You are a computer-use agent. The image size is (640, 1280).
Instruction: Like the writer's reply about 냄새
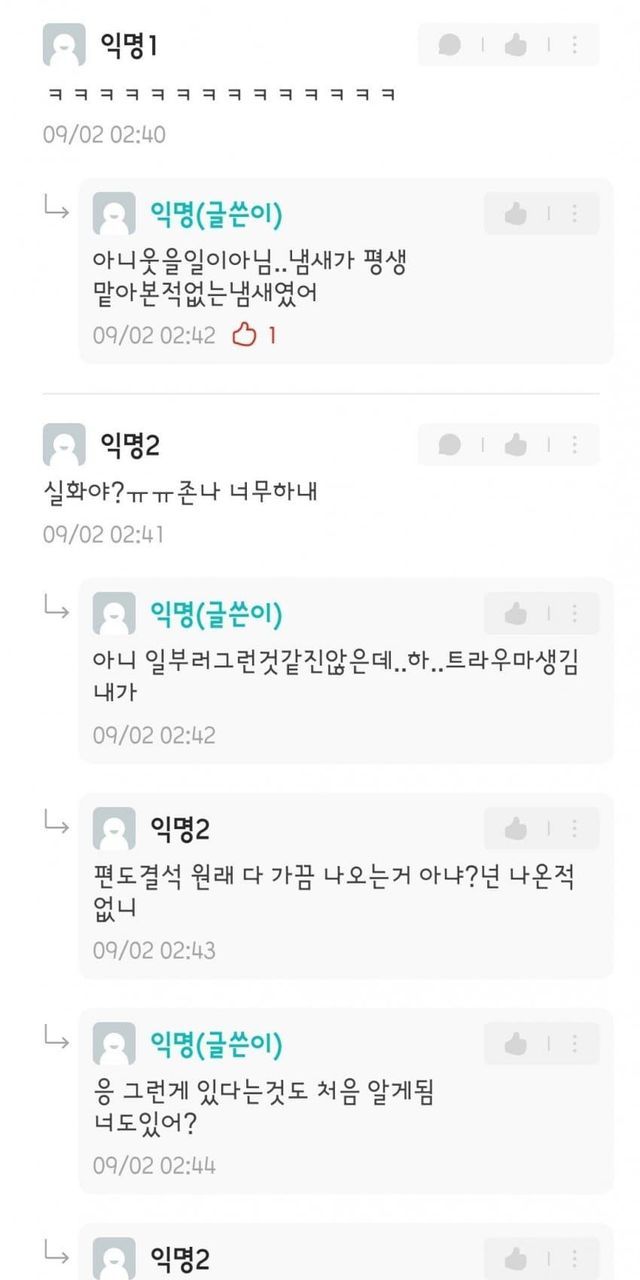click(516, 213)
